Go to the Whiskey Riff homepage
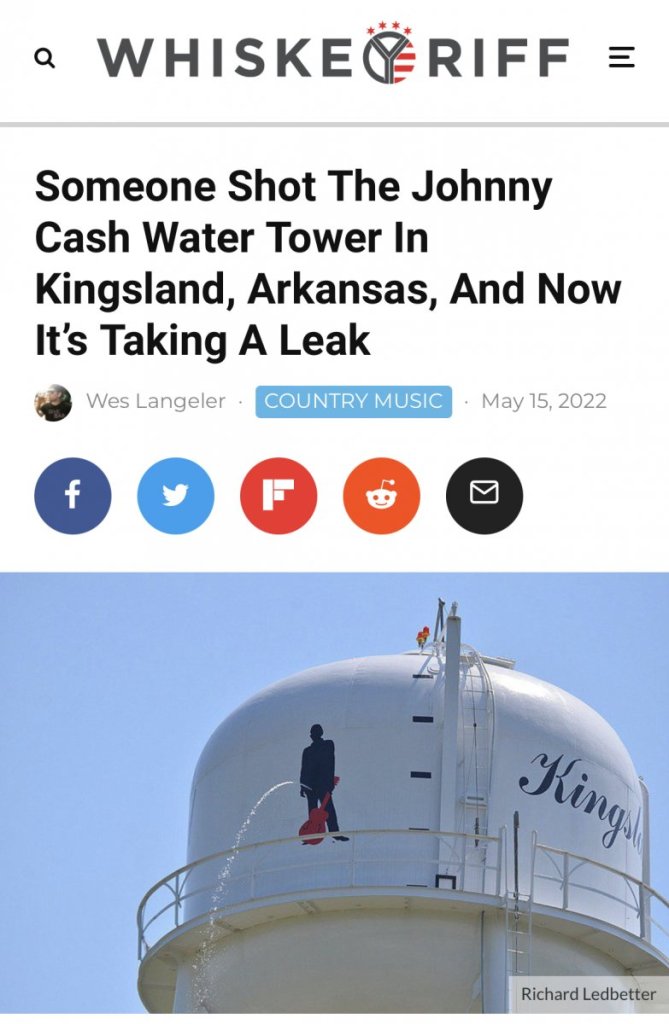 [333, 56]
